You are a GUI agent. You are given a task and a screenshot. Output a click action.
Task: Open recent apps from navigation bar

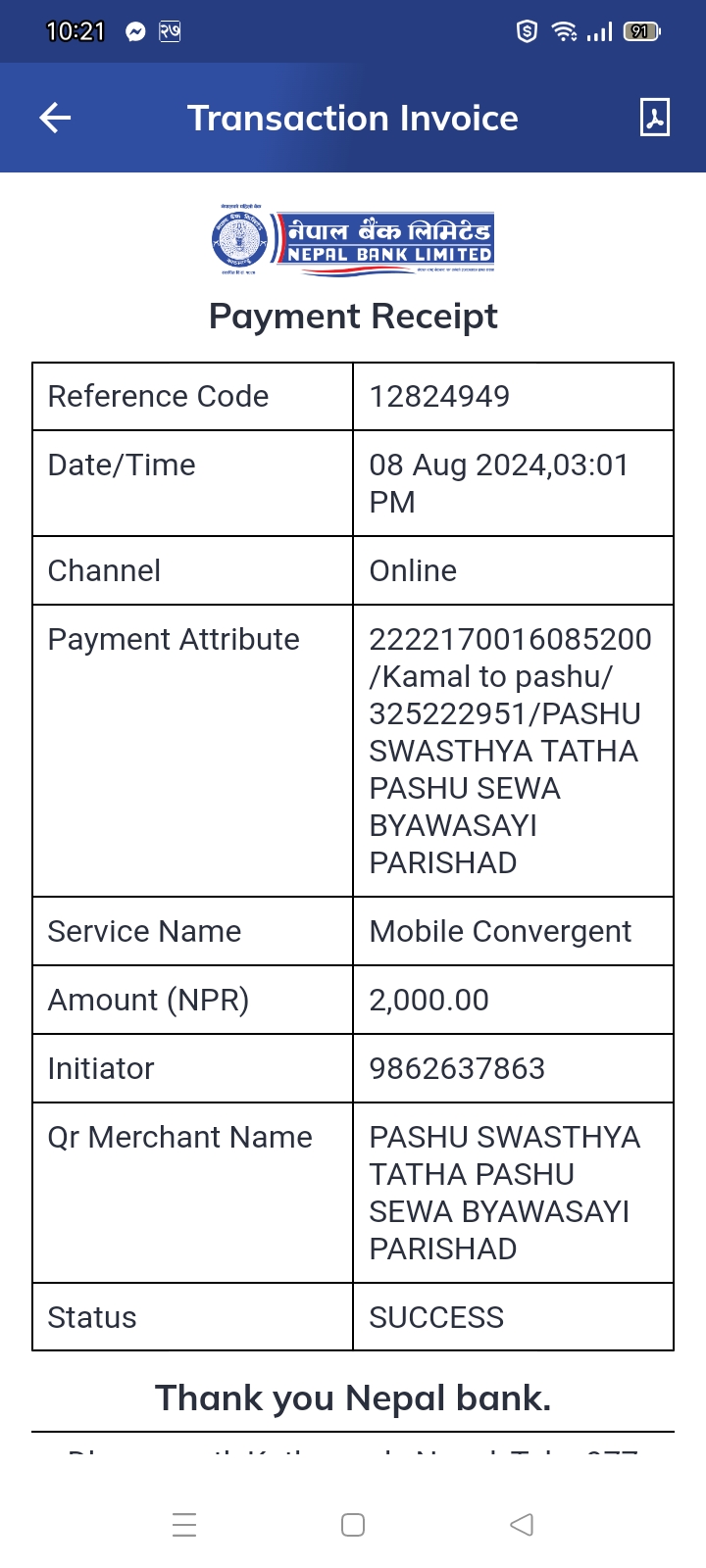click(x=184, y=1525)
